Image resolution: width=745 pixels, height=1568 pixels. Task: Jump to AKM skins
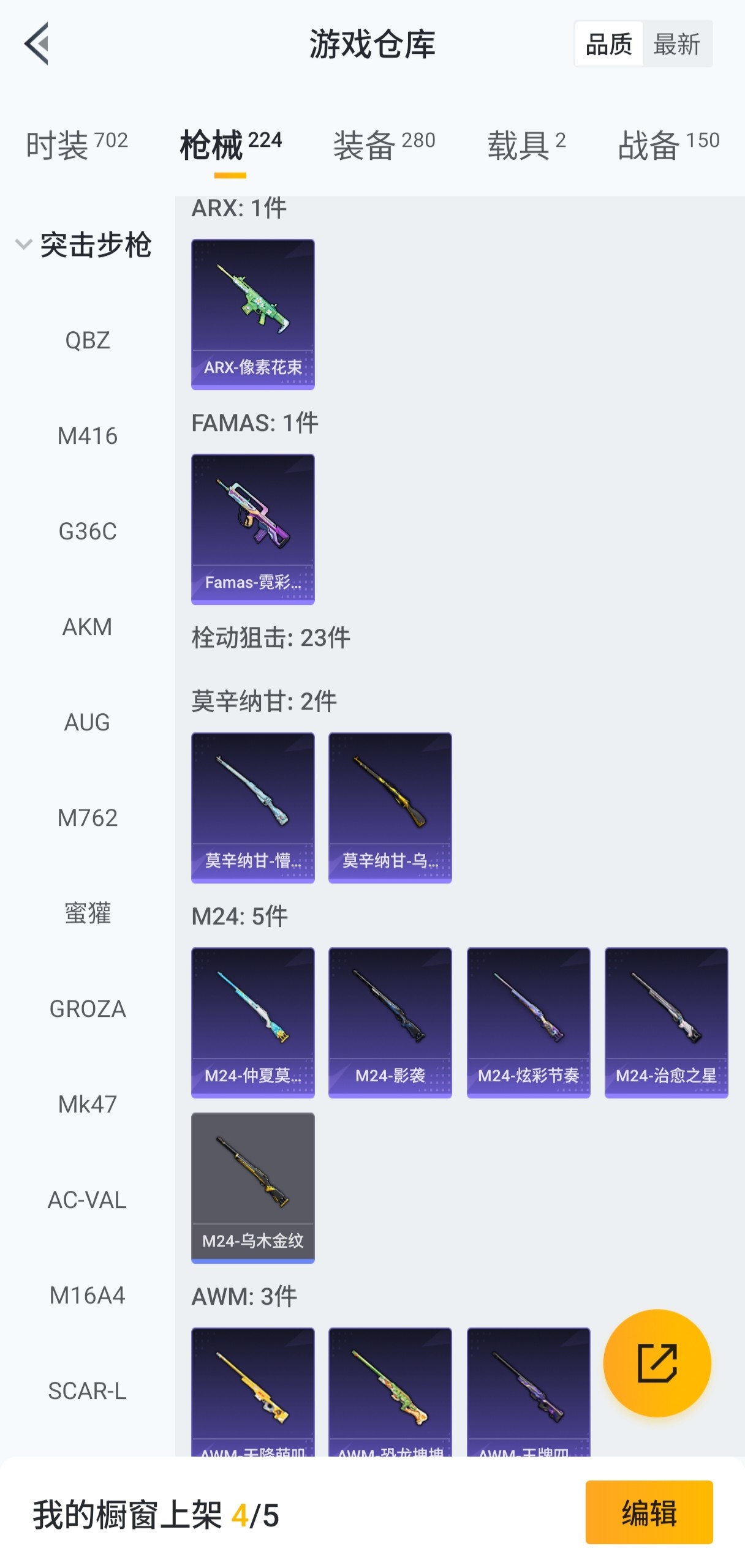pos(87,627)
